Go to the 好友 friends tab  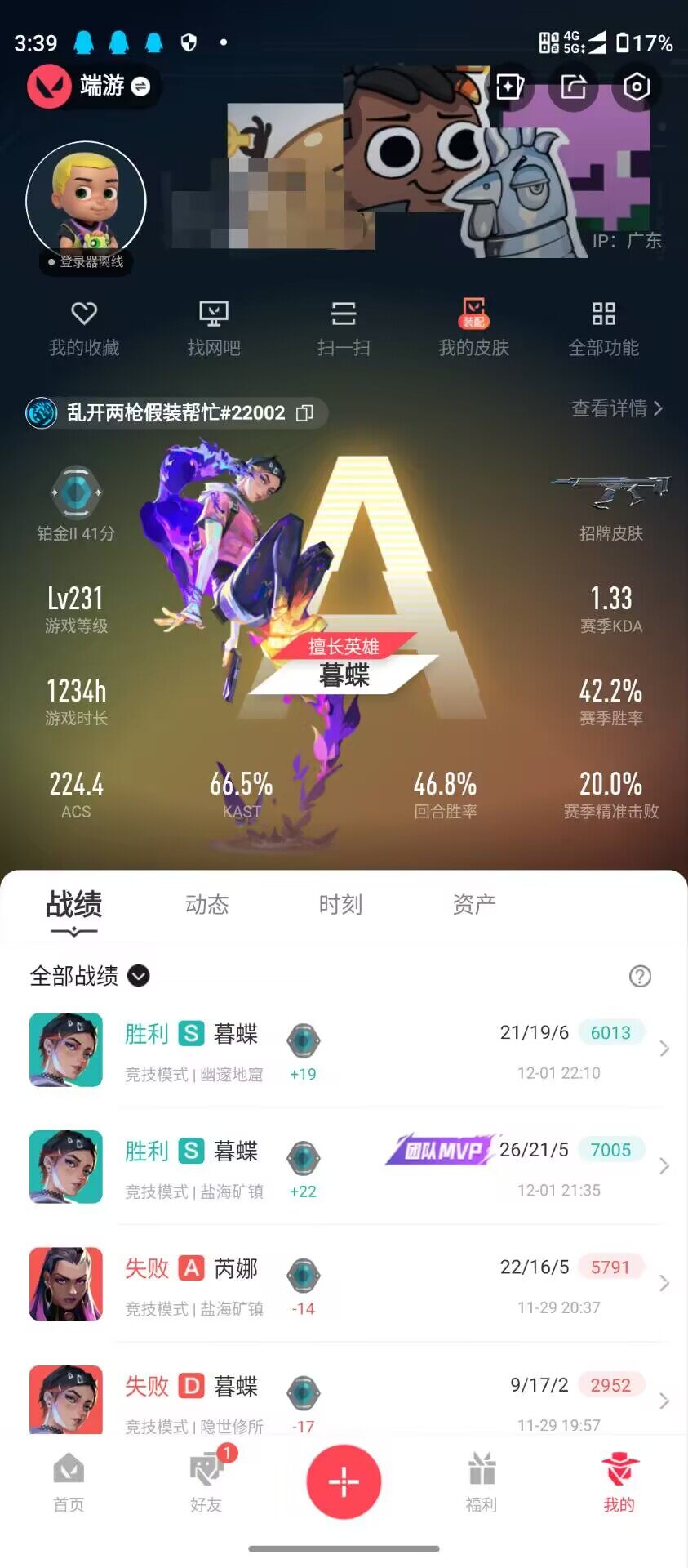206,1481
